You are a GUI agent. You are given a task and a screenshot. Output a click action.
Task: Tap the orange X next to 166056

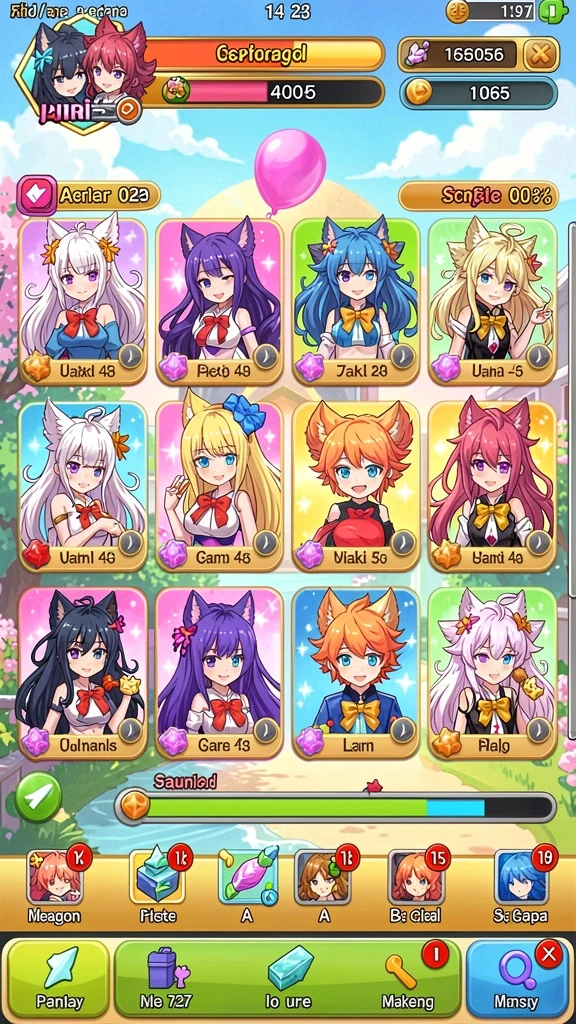540,54
